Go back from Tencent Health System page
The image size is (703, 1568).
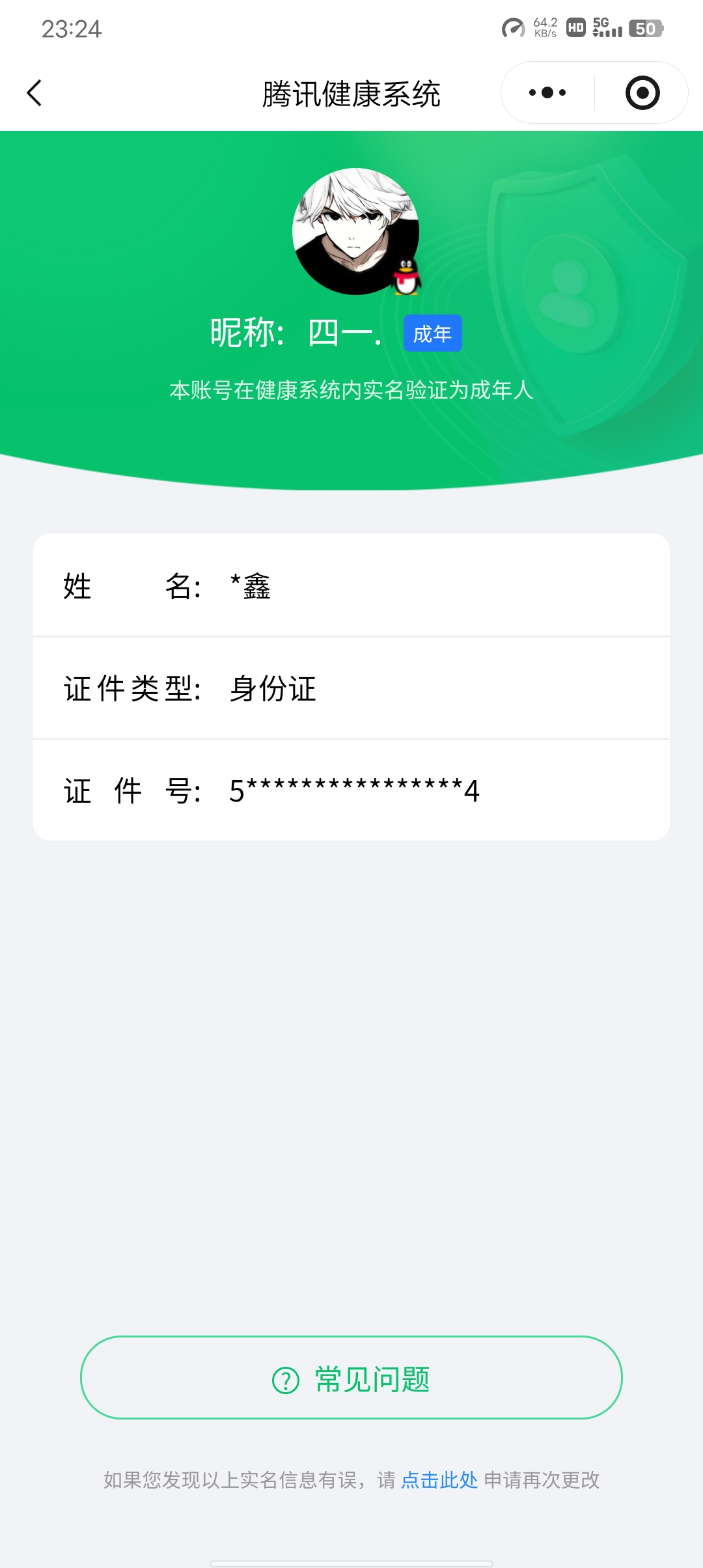(x=34, y=93)
